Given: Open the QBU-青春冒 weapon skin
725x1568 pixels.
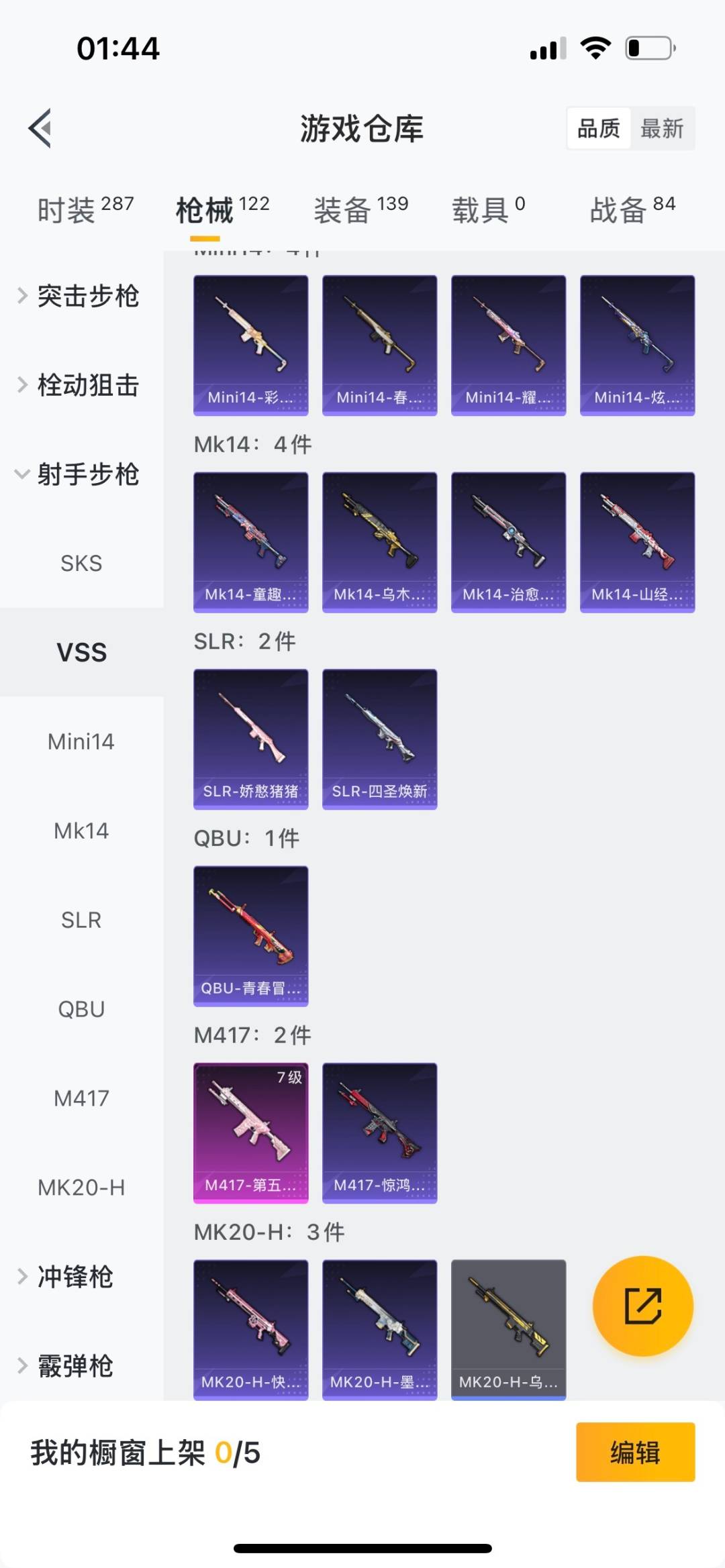Looking at the screenshot, I should click(250, 934).
